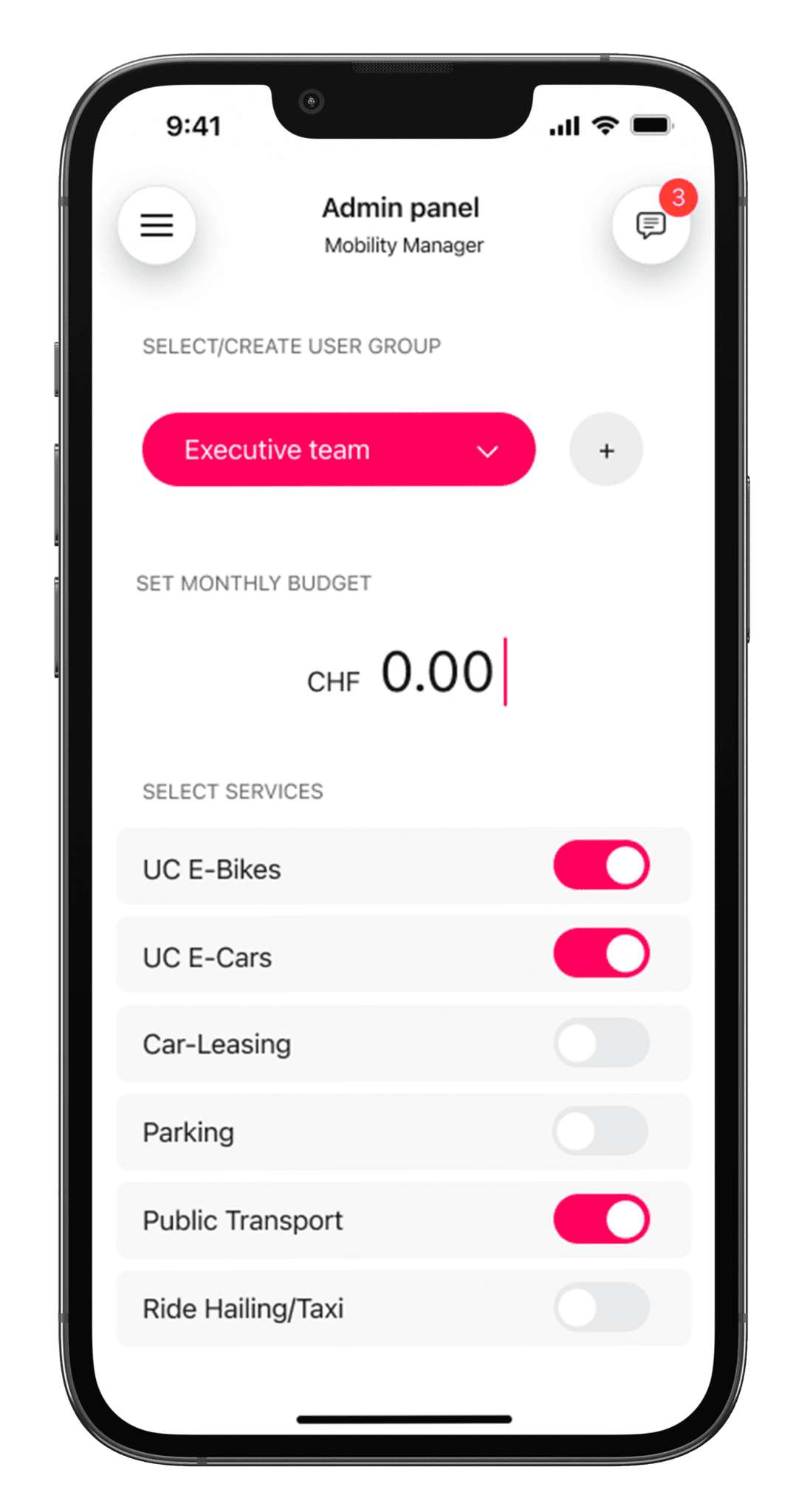Expand the Executive team dropdown
This screenshot has width=810, height=1512.
pyautogui.click(x=338, y=450)
